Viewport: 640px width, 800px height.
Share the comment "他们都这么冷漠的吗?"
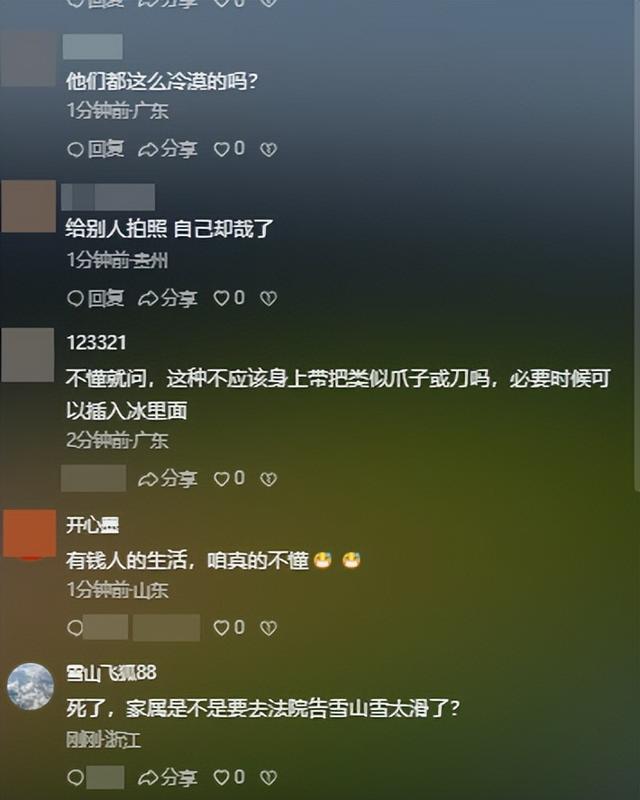[168, 149]
